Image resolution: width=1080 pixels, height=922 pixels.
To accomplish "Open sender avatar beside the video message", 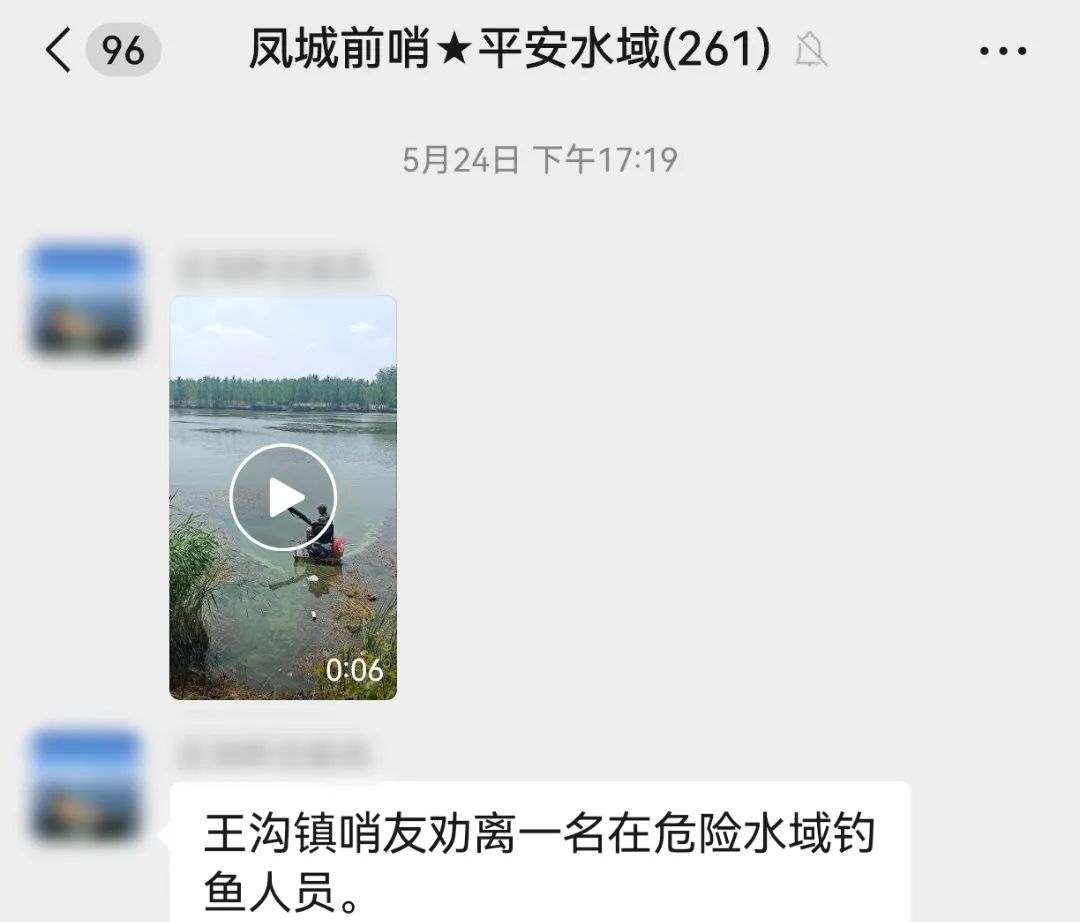I will 84,299.
